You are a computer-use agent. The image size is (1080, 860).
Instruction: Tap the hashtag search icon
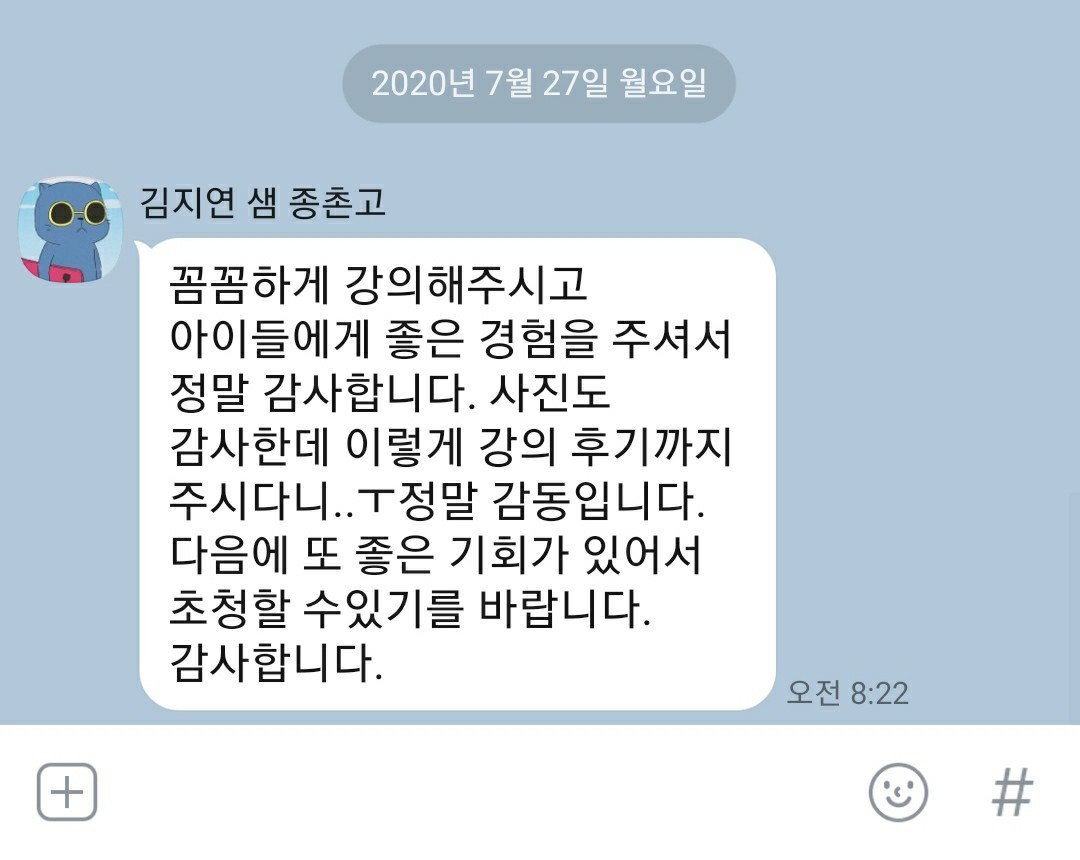pos(1011,792)
